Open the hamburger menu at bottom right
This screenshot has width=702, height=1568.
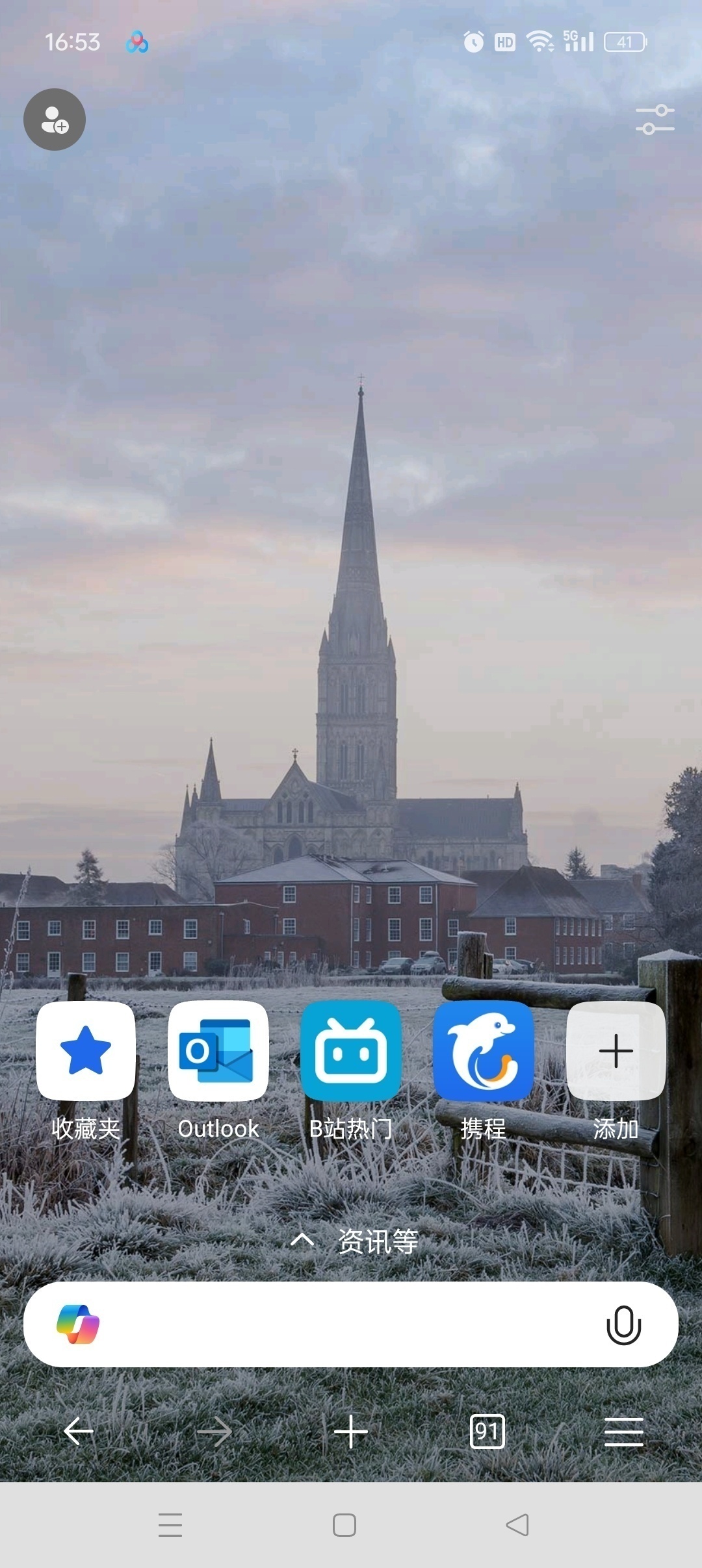point(623,1432)
